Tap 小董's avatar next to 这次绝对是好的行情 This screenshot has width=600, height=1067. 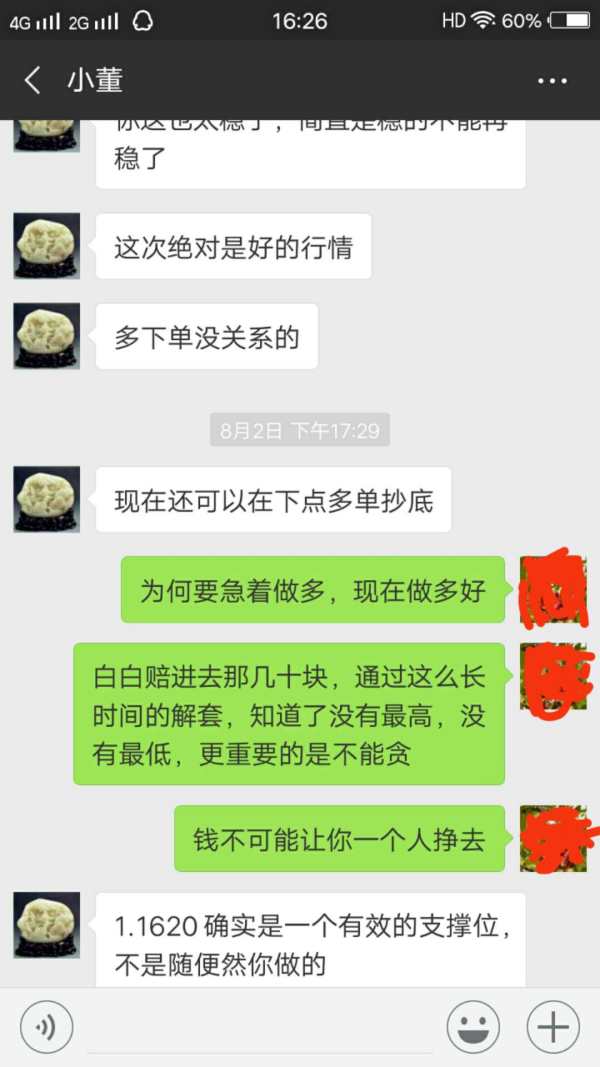coord(47,246)
